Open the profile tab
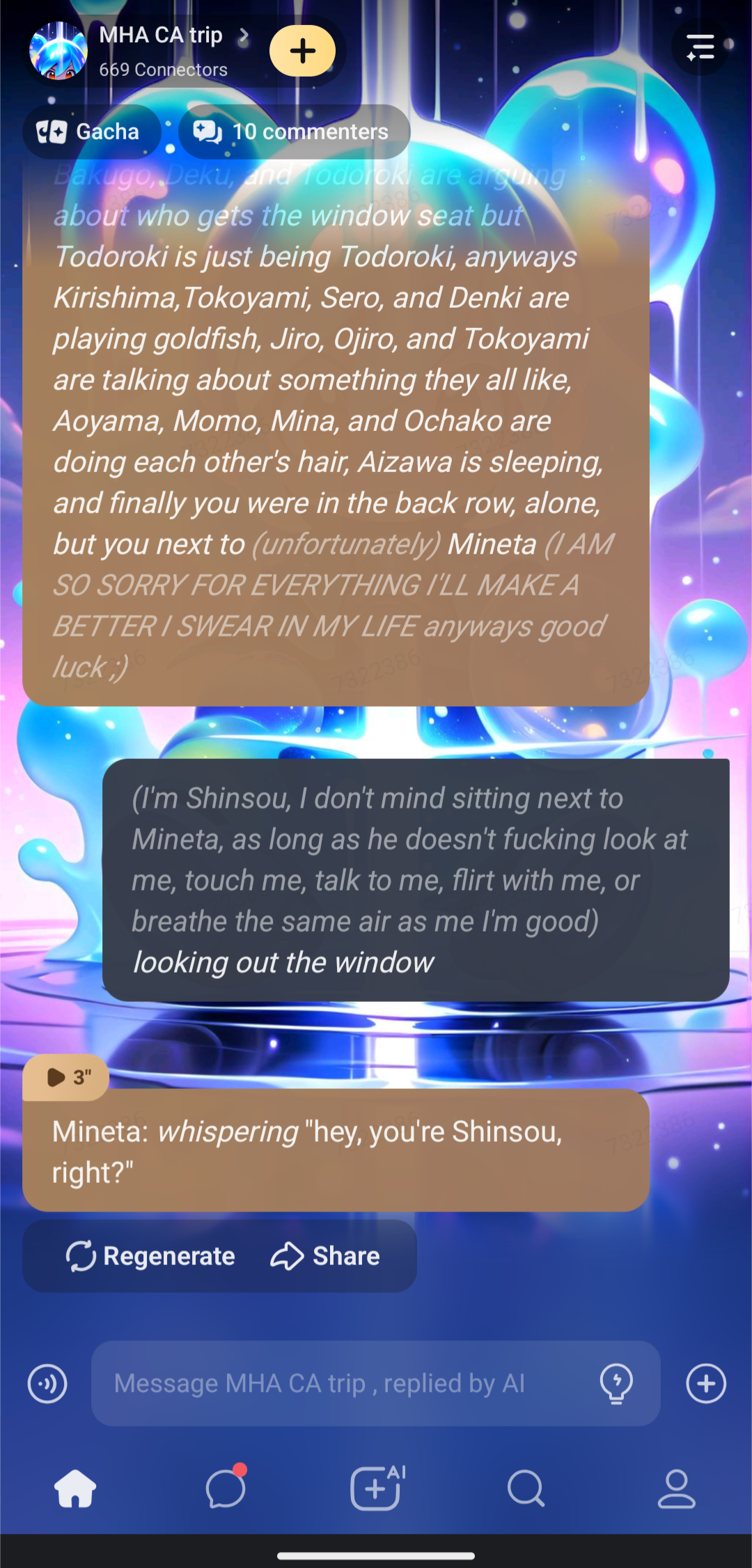 pyautogui.click(x=676, y=1489)
